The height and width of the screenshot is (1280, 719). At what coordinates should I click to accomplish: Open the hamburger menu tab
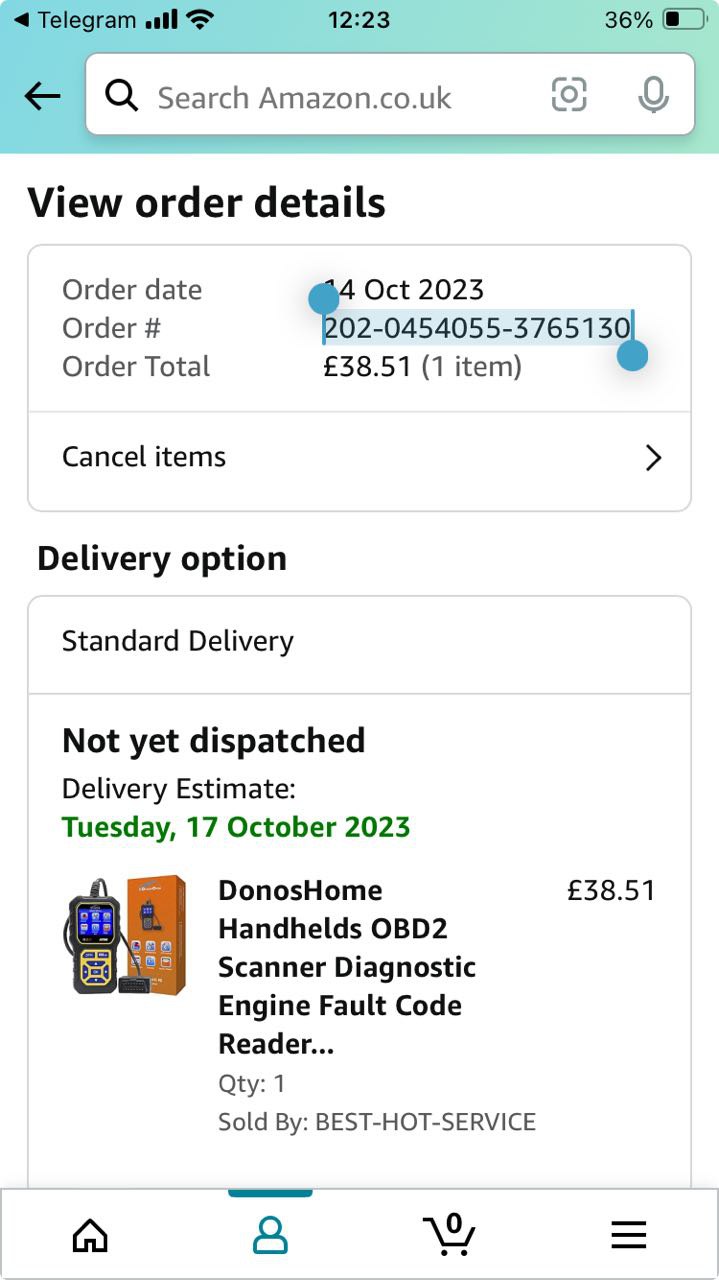tap(629, 1236)
